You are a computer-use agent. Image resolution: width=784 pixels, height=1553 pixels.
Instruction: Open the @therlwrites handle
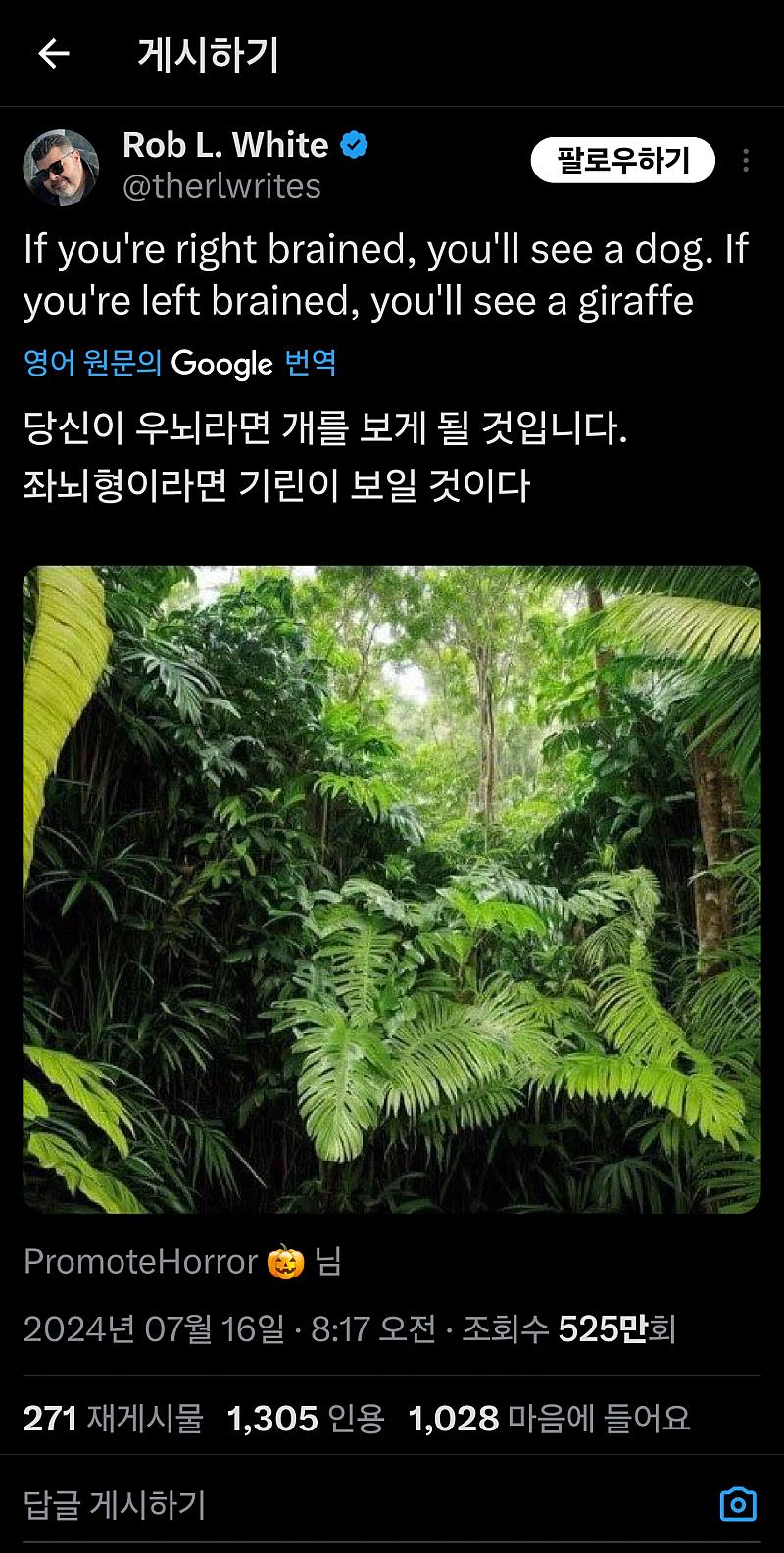pyautogui.click(x=221, y=186)
